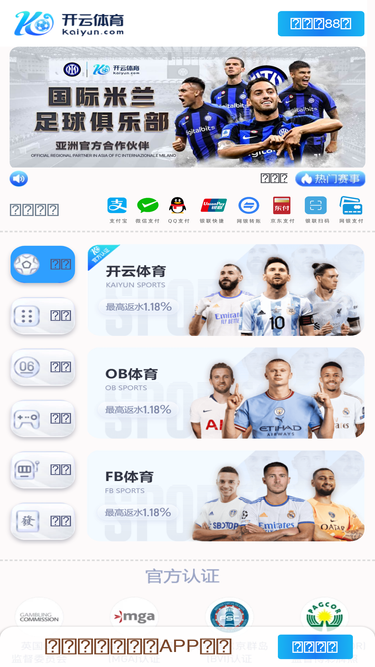Viewport: 375px width, 667px height.
Task: Switch to the dice category tab
Action: pos(43,316)
